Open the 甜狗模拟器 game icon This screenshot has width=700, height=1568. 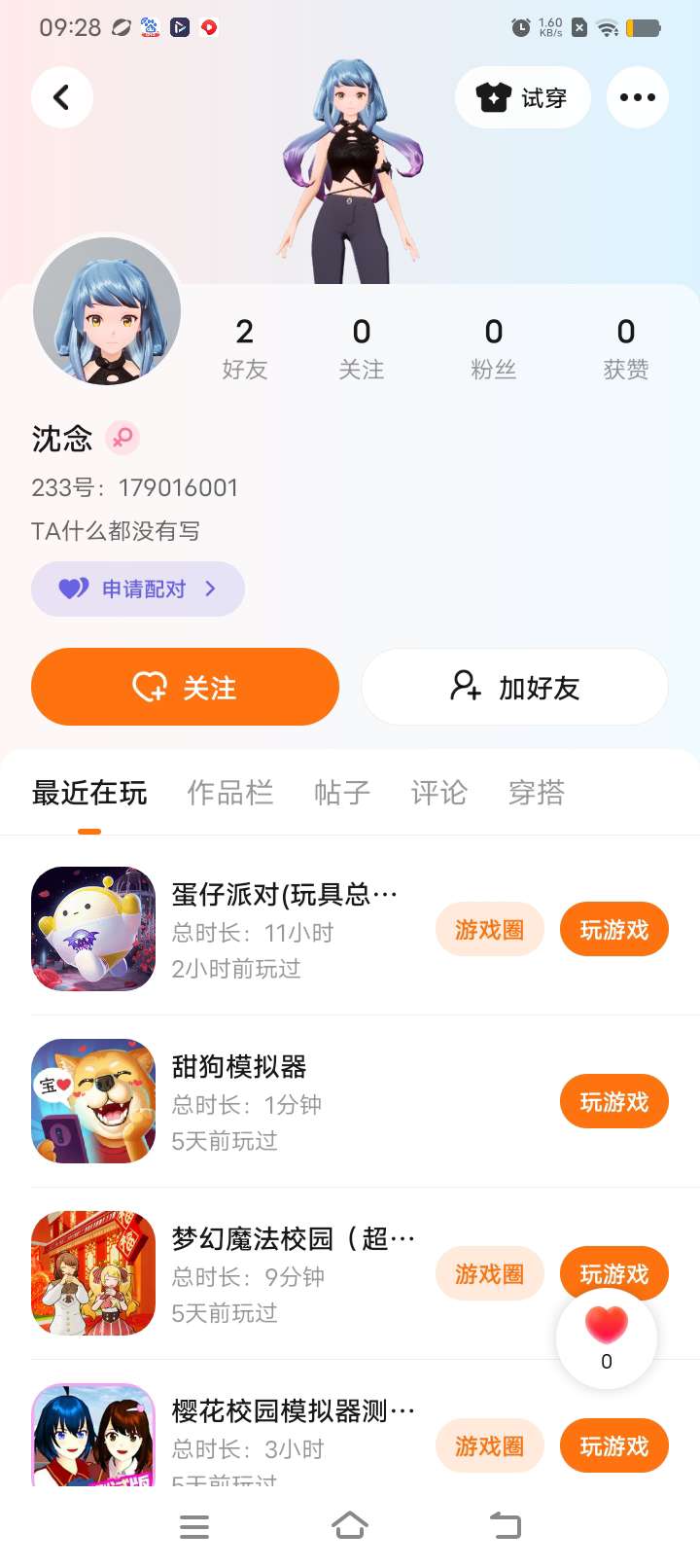click(x=93, y=1101)
